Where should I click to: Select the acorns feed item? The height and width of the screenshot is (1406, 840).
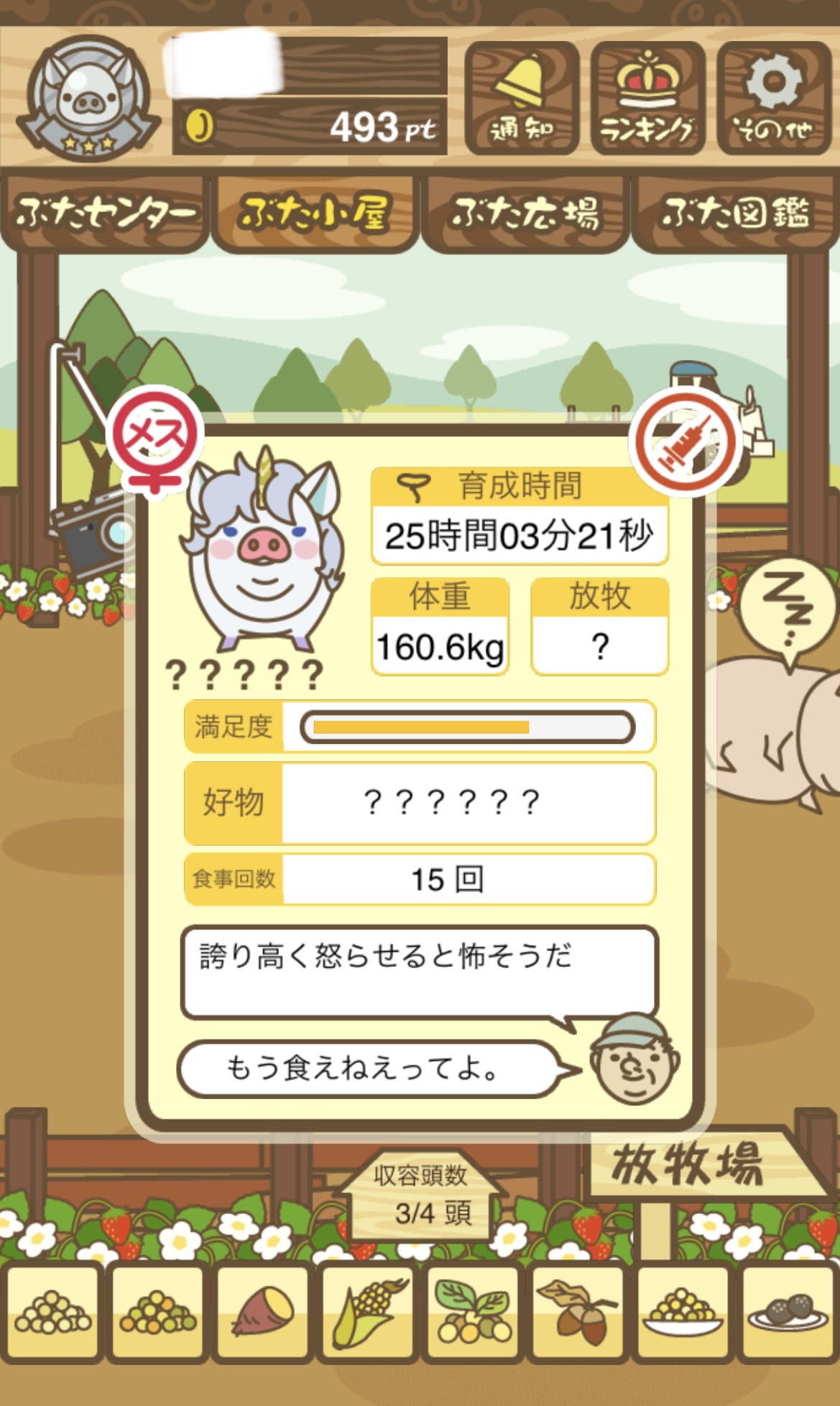[578, 1313]
